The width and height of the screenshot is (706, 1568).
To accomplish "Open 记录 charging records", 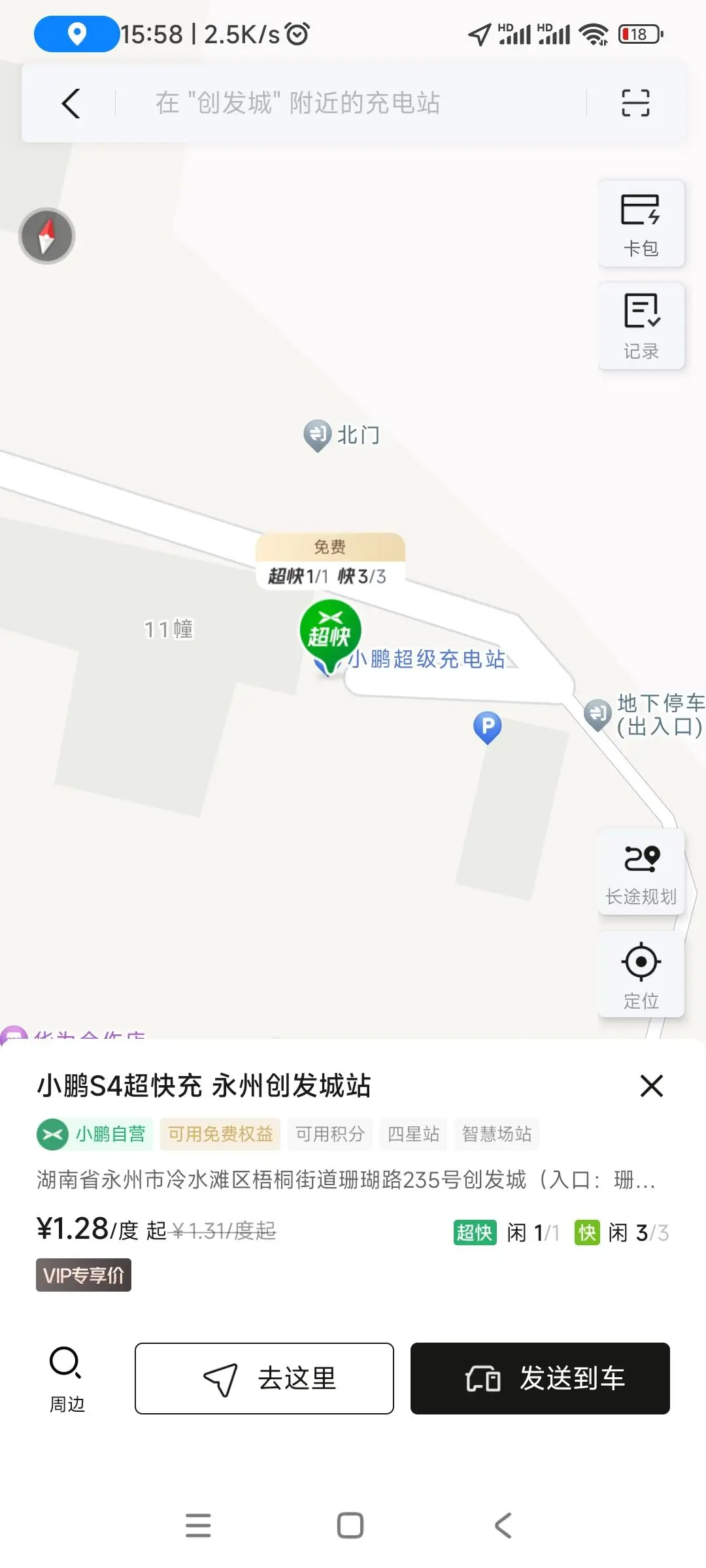I will pyautogui.click(x=641, y=326).
